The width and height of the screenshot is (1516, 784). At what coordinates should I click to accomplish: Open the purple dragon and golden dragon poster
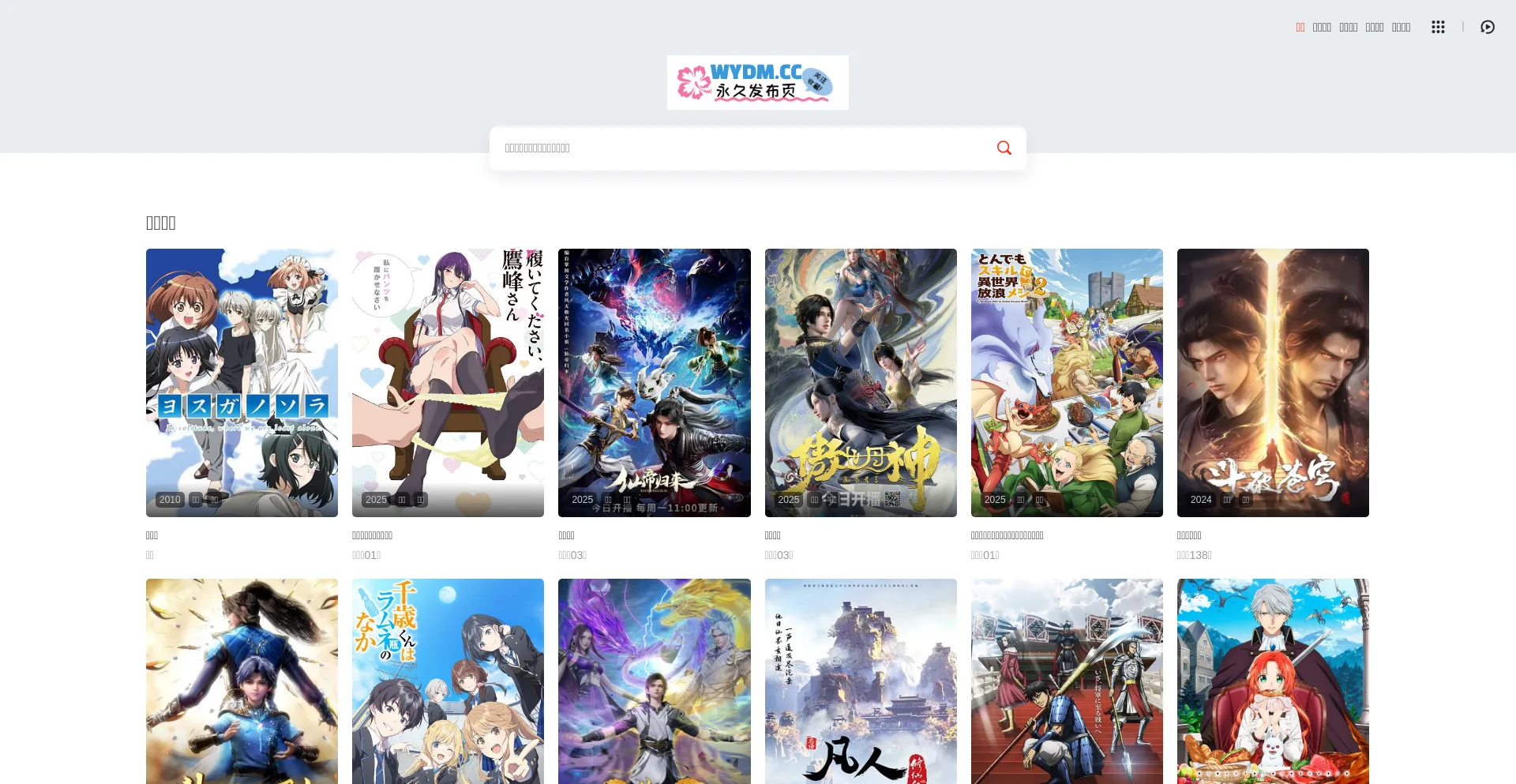point(654,681)
